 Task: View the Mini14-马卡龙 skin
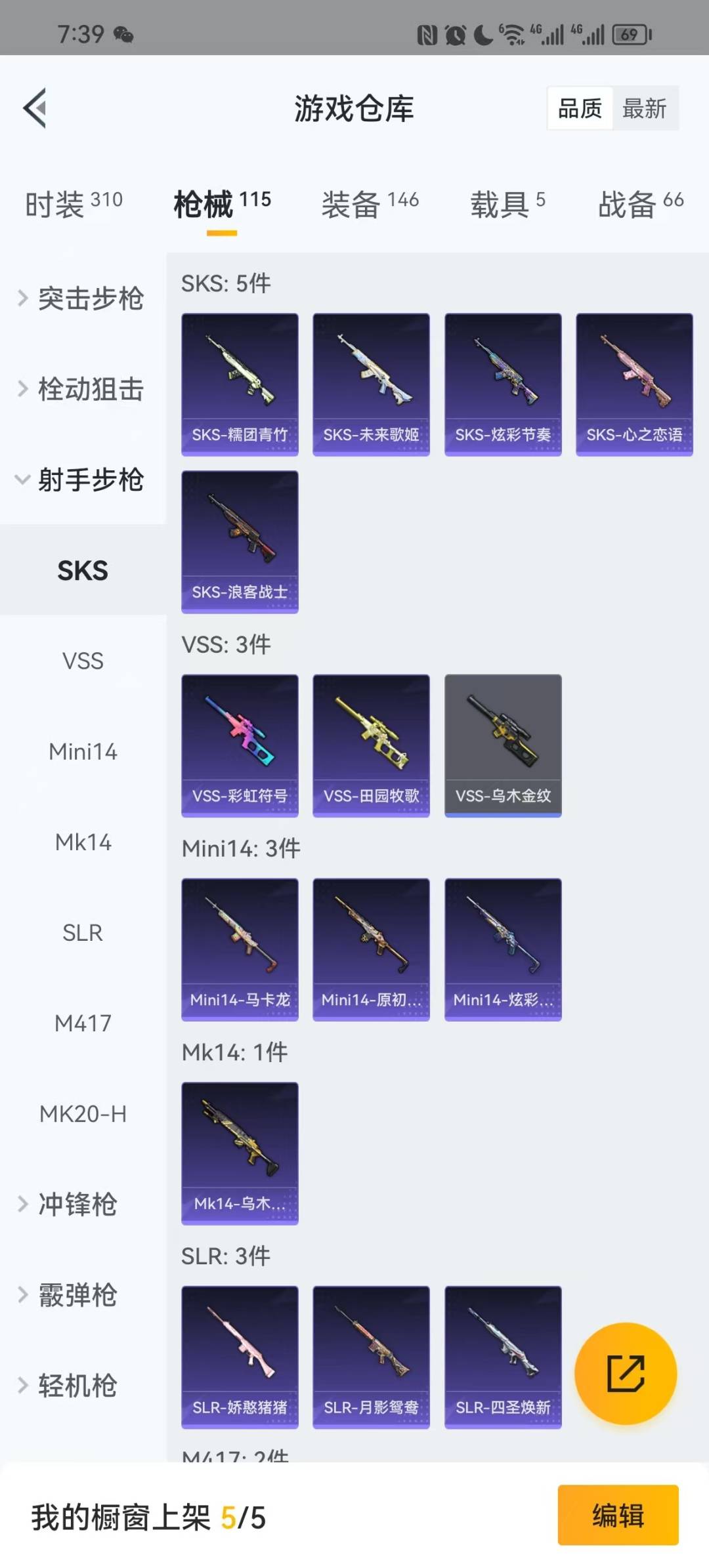click(x=240, y=949)
